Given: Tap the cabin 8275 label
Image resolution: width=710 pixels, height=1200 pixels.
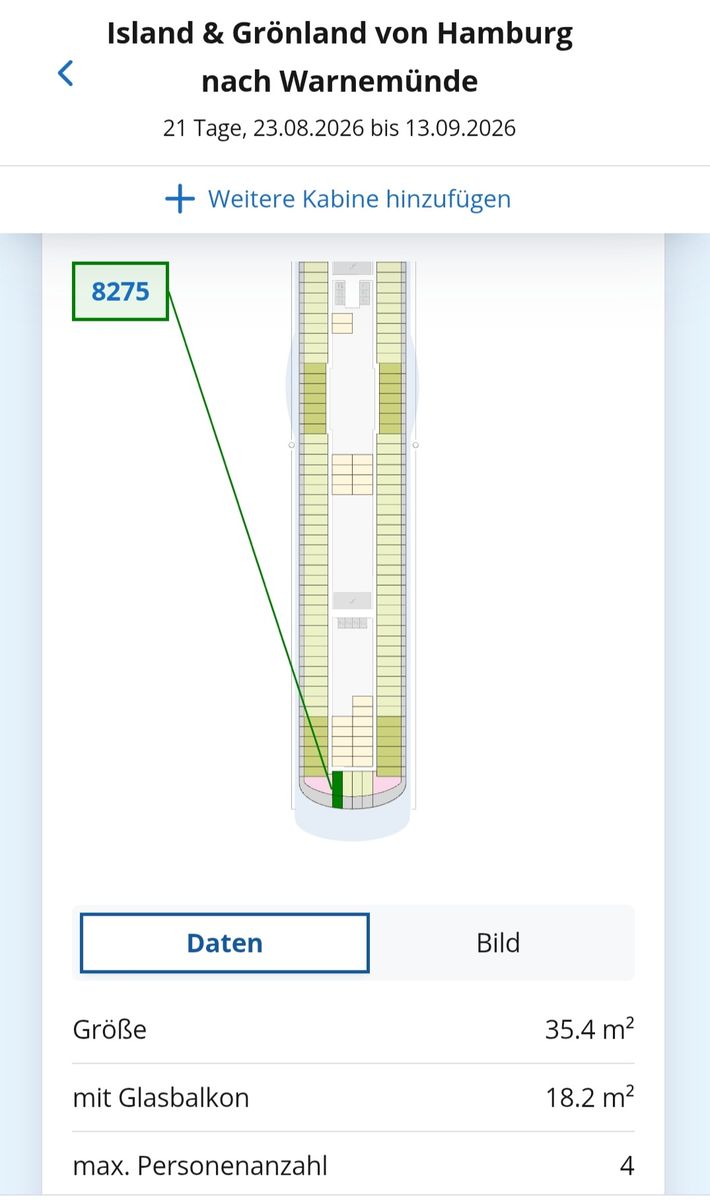Looking at the screenshot, I should pyautogui.click(x=120, y=291).
